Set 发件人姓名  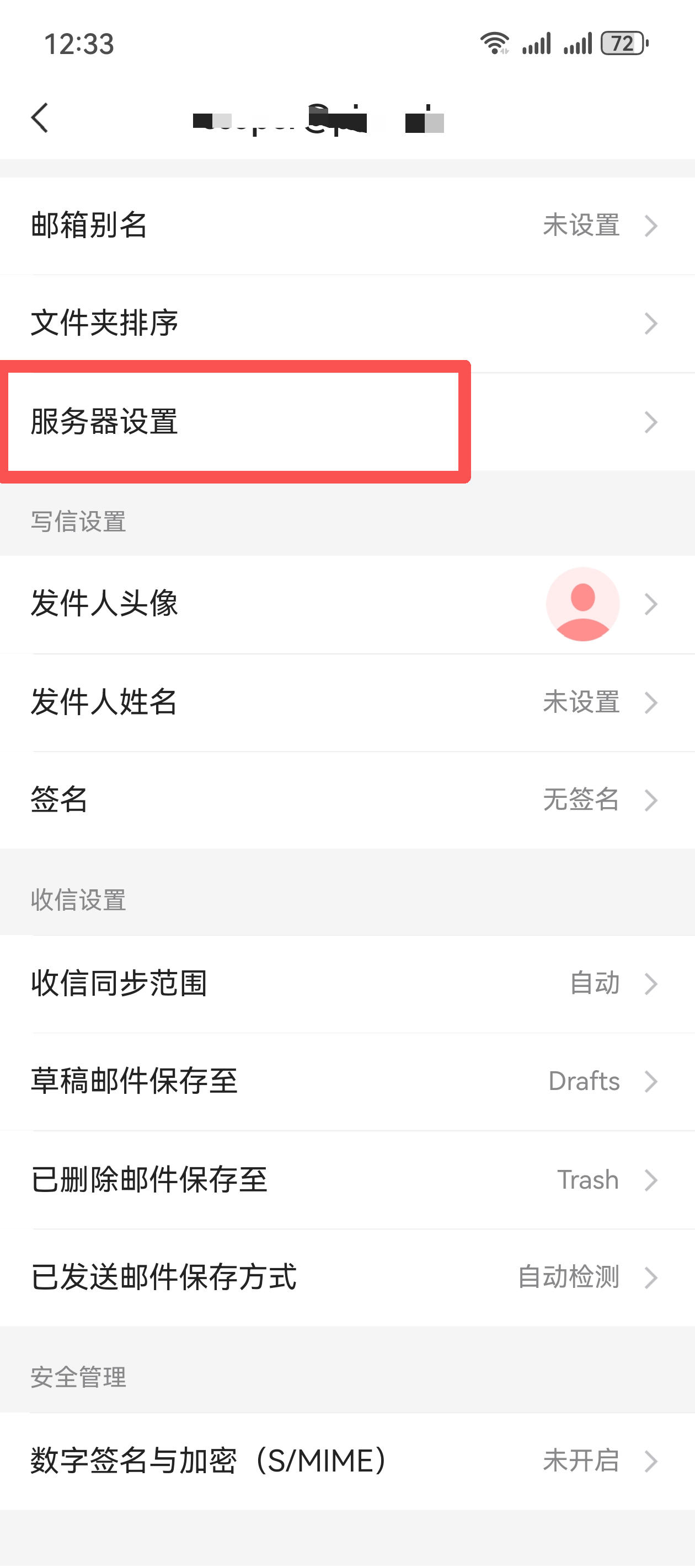click(x=347, y=702)
